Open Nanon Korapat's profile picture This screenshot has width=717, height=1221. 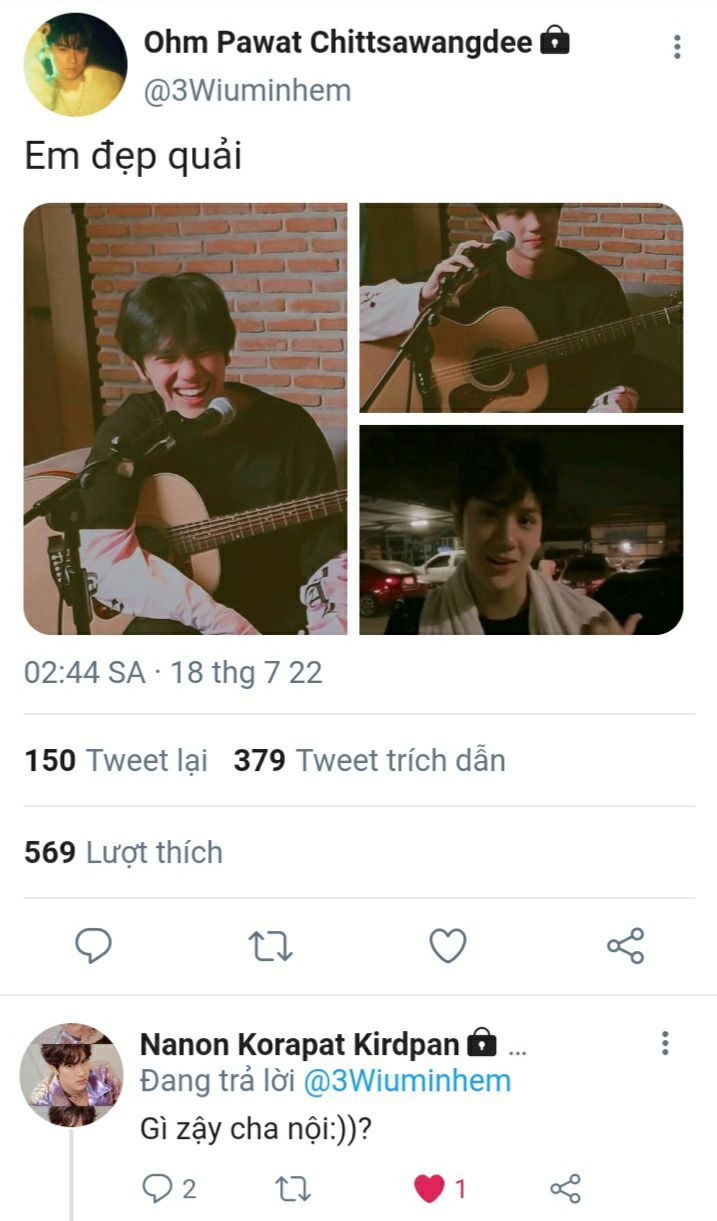pyautogui.click(x=71, y=1075)
